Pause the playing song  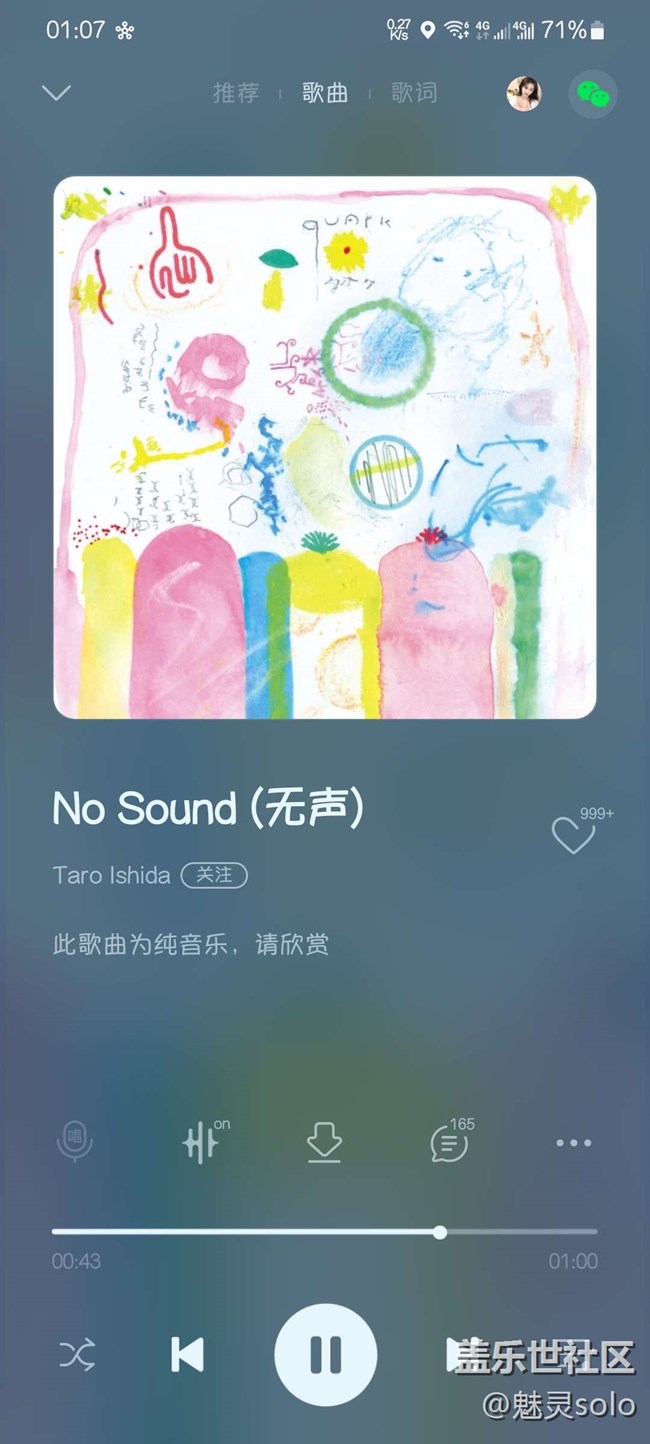325,1355
